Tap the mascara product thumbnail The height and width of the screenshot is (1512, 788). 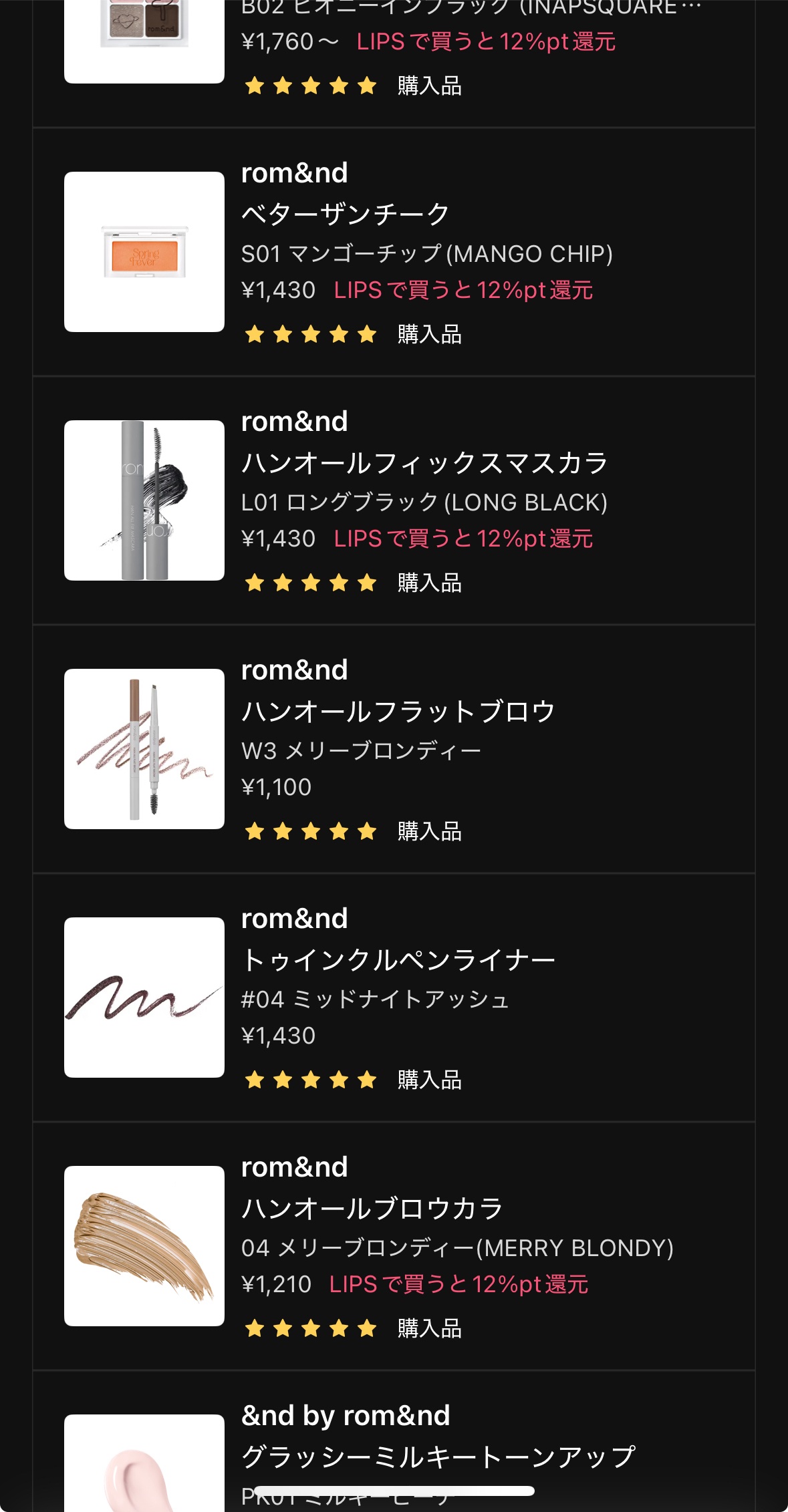[144, 501]
